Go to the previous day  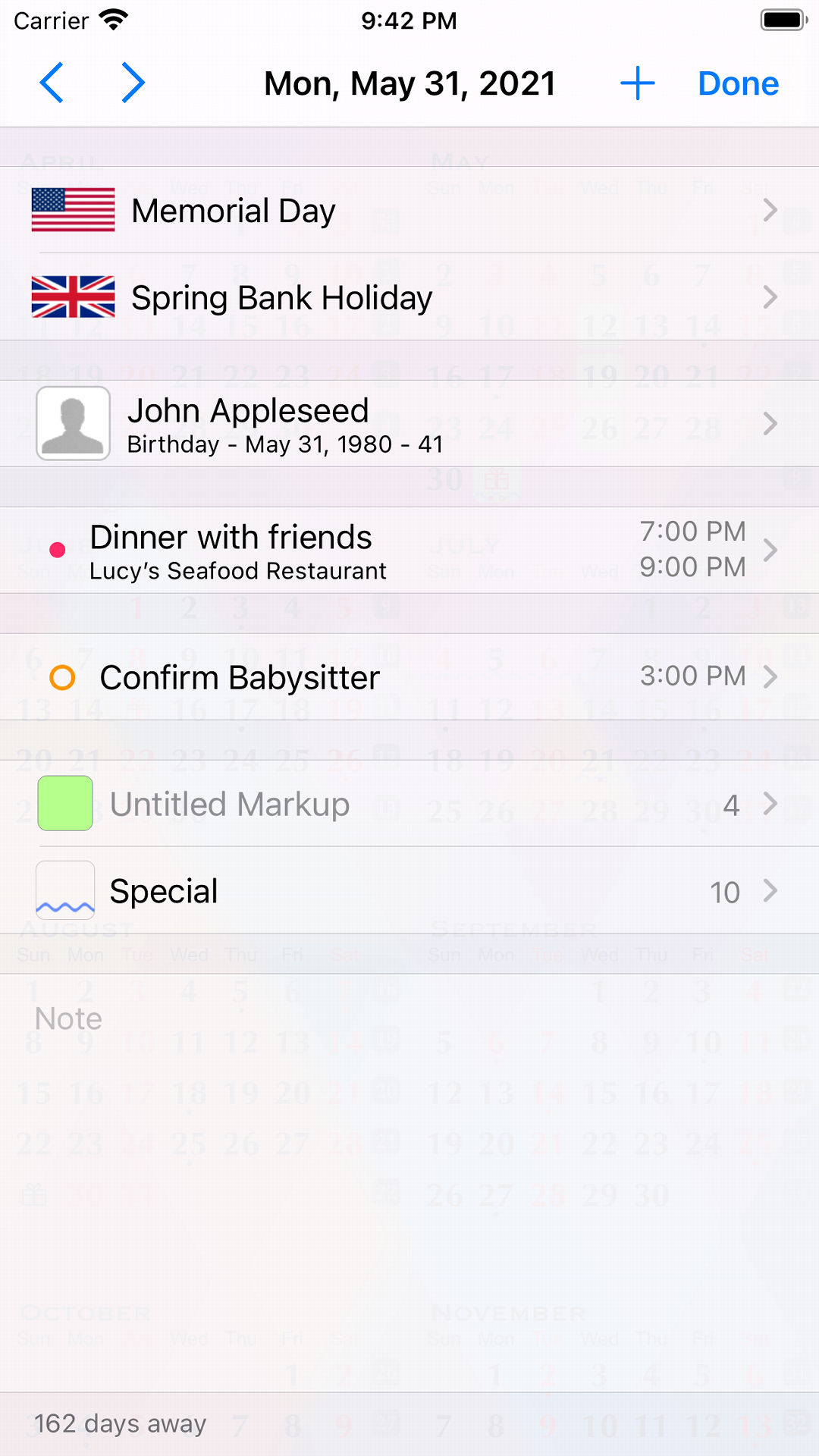pos(52,83)
